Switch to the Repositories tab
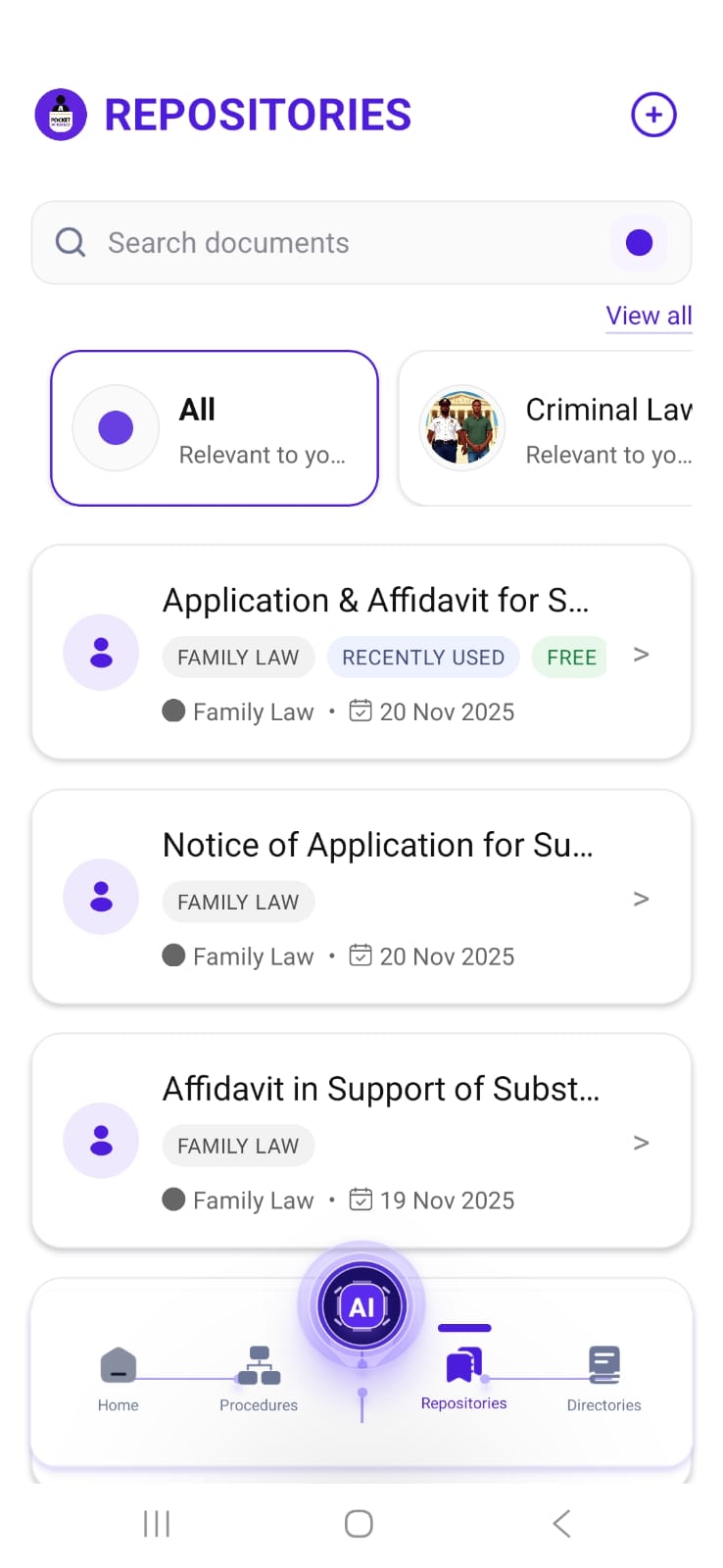This screenshot has width=723, height=1568. 463,1372
